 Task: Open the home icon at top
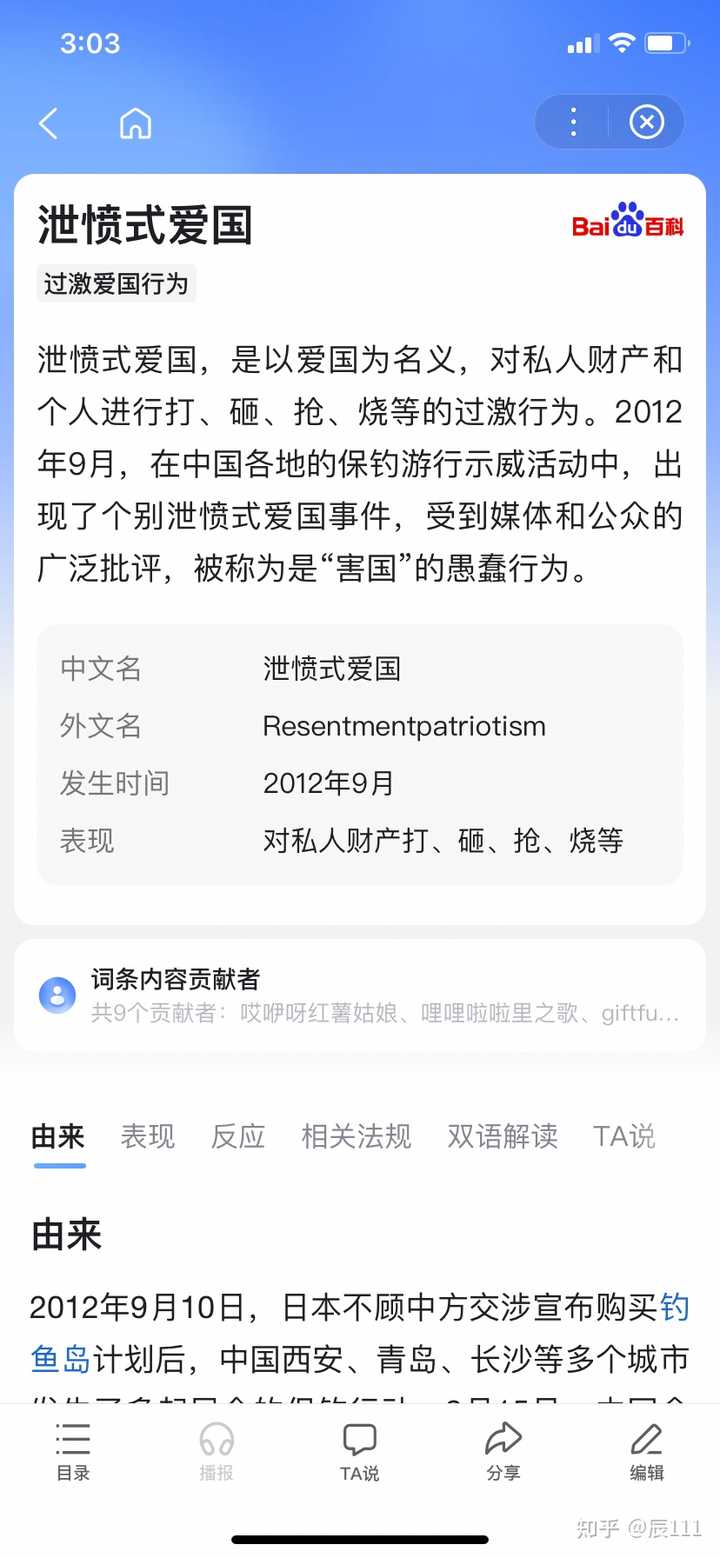[x=135, y=123]
